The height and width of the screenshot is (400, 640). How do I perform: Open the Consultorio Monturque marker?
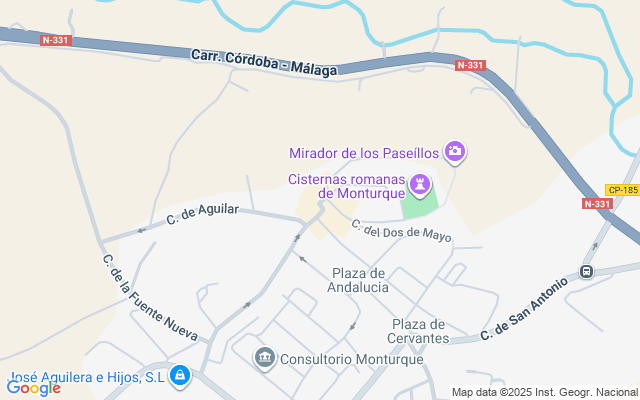(265, 357)
